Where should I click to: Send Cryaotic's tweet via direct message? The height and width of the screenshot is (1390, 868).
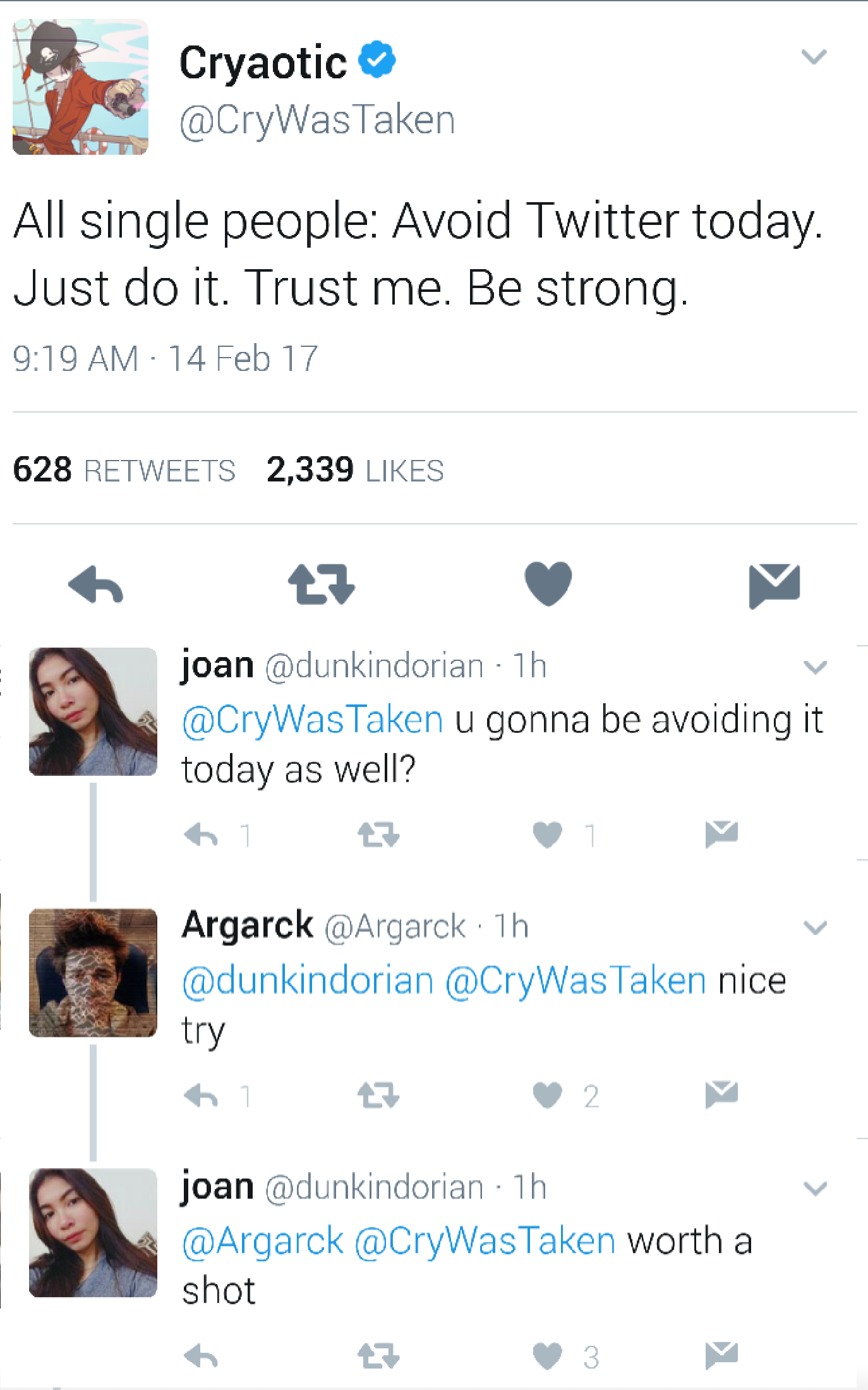point(775,586)
